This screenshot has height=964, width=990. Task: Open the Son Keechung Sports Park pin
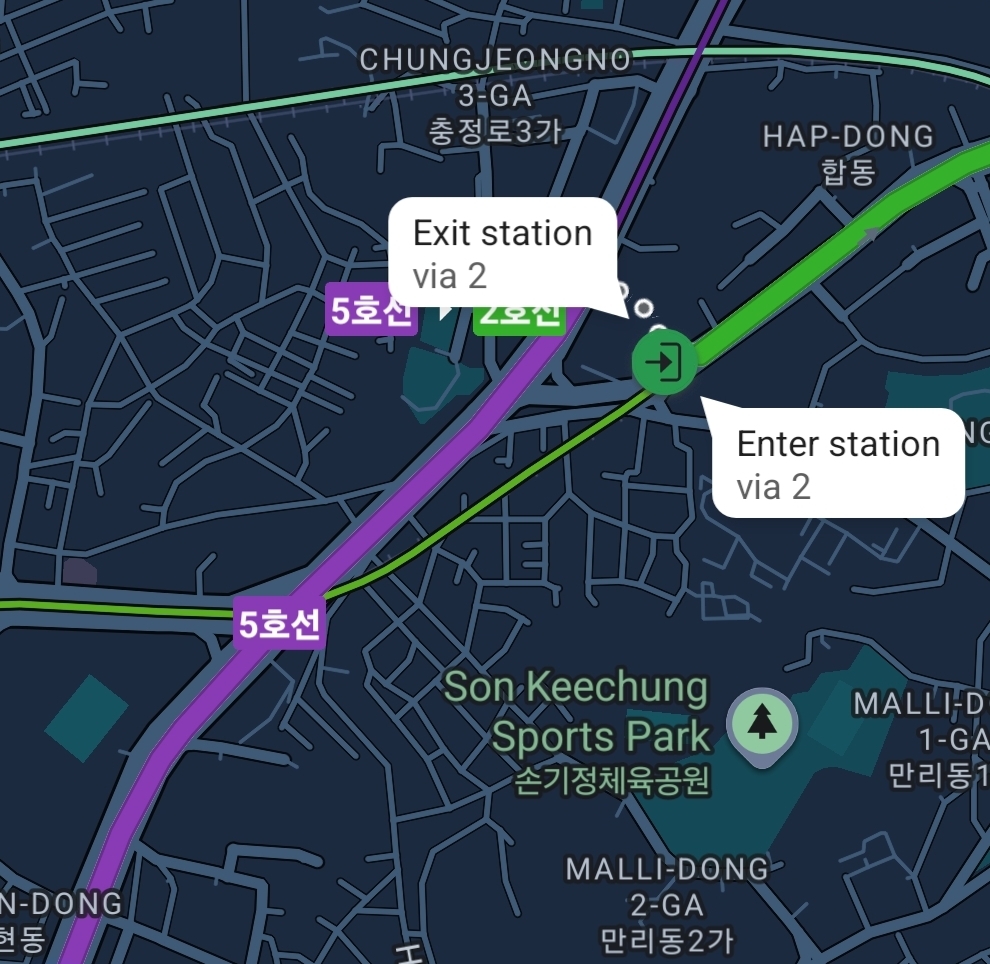coord(762,723)
